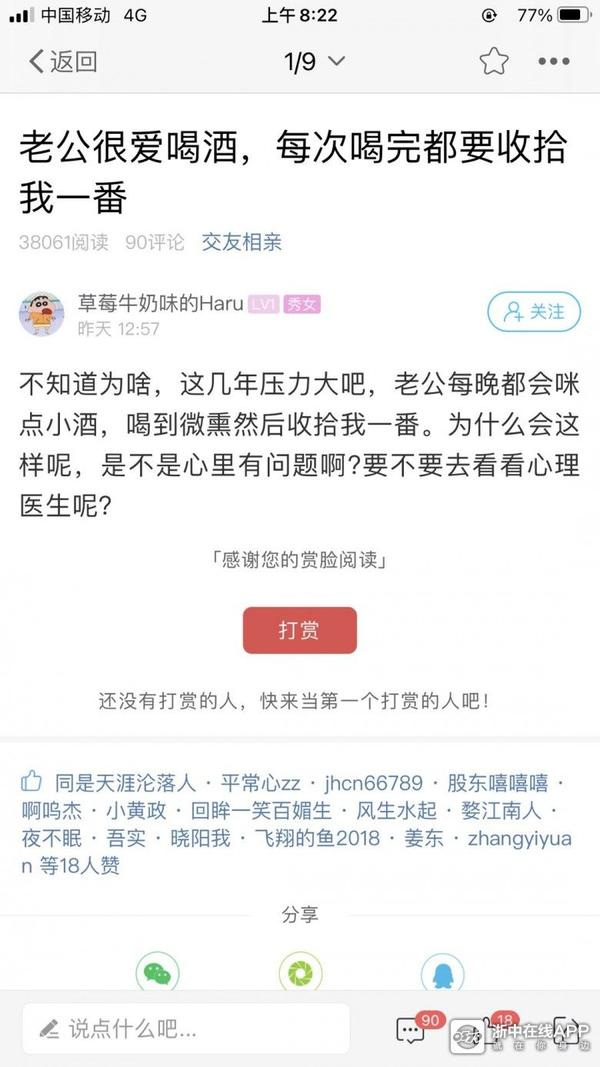
Task: Share to WeChat Moments circle icon
Action: (x=299, y=971)
